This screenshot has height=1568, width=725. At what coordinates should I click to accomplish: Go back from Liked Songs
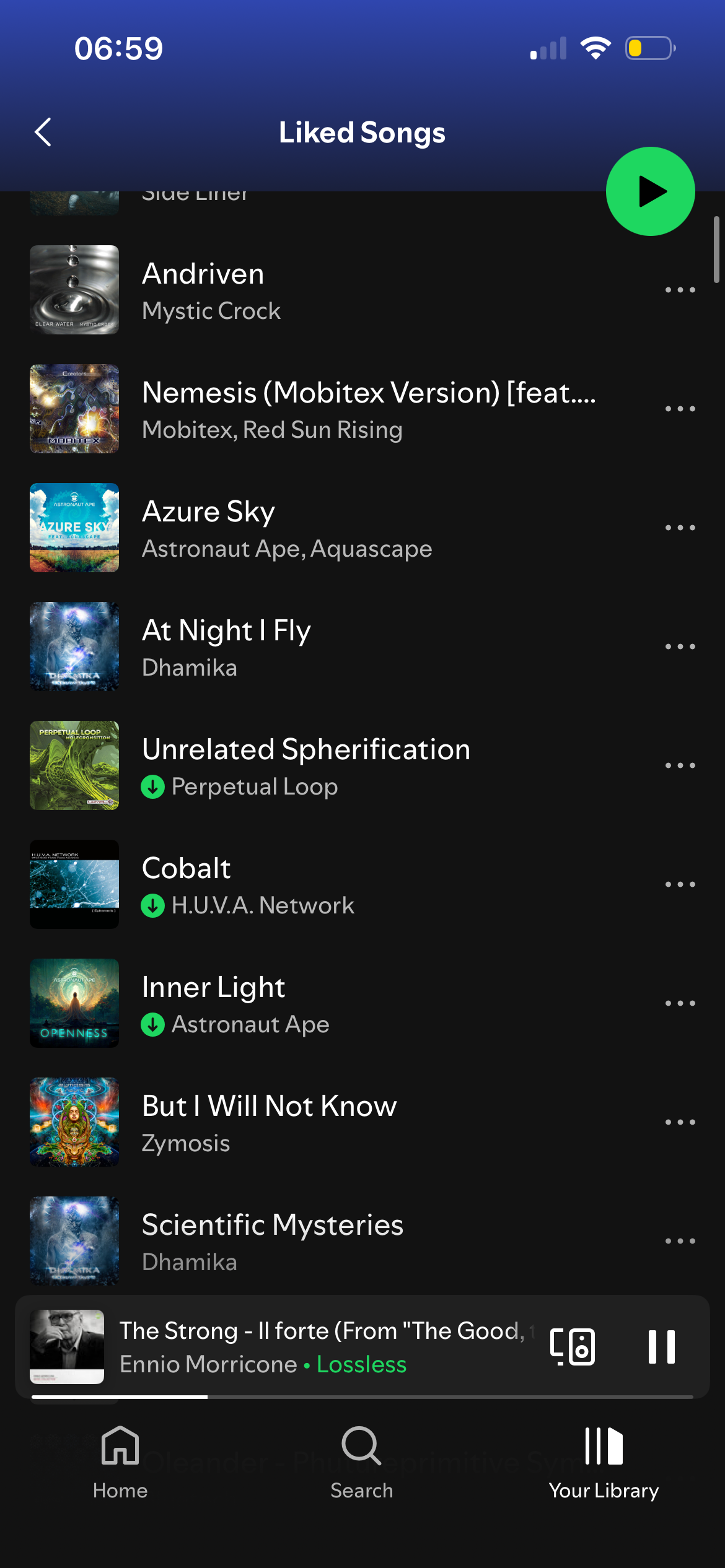tap(43, 132)
